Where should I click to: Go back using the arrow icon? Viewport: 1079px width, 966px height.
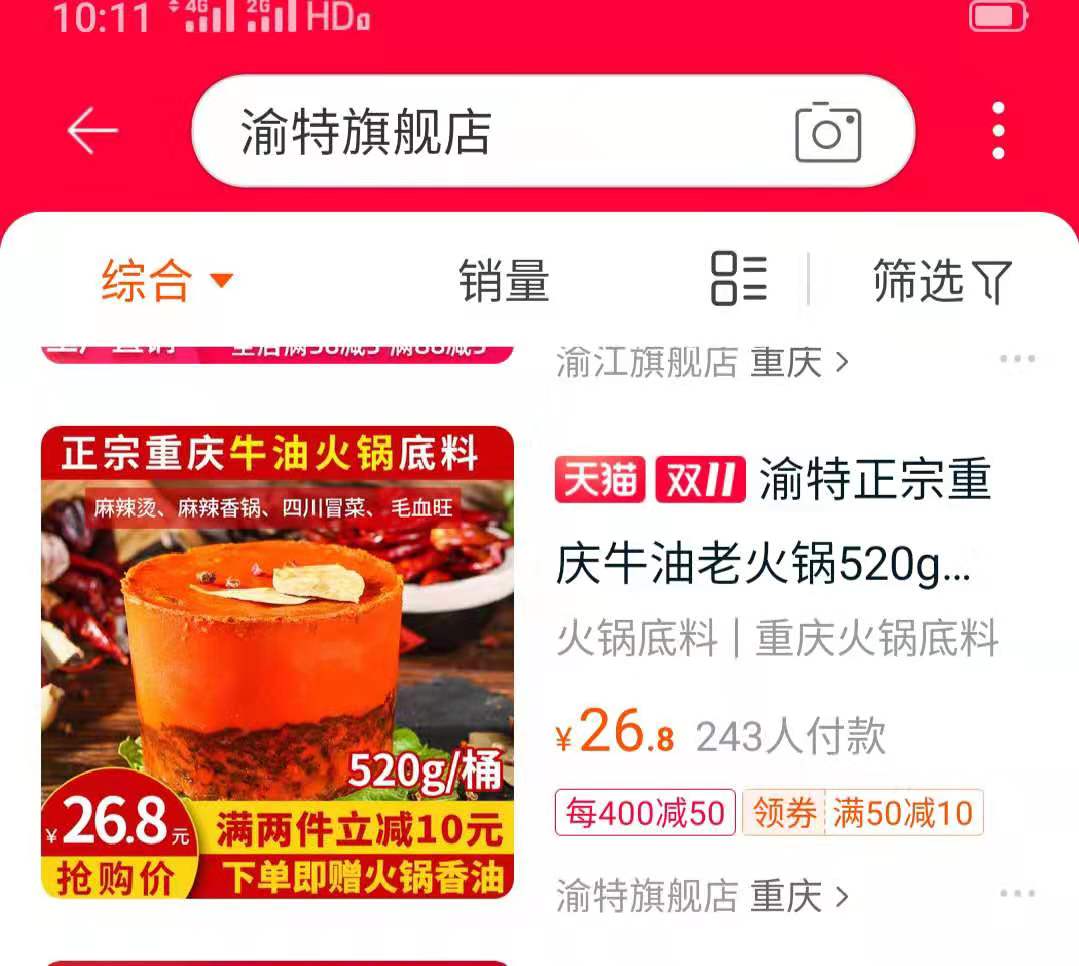93,131
